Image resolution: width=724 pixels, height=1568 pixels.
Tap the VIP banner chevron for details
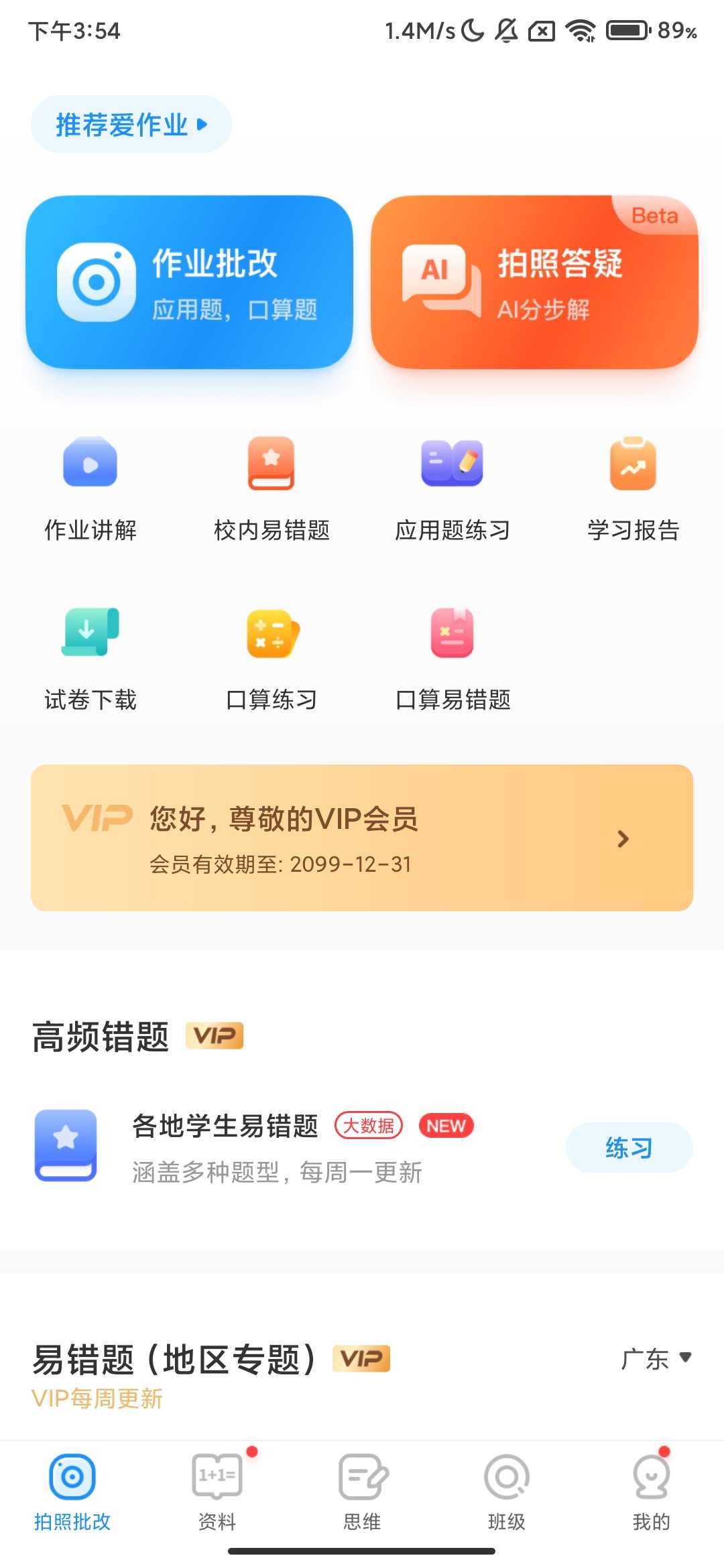623,838
